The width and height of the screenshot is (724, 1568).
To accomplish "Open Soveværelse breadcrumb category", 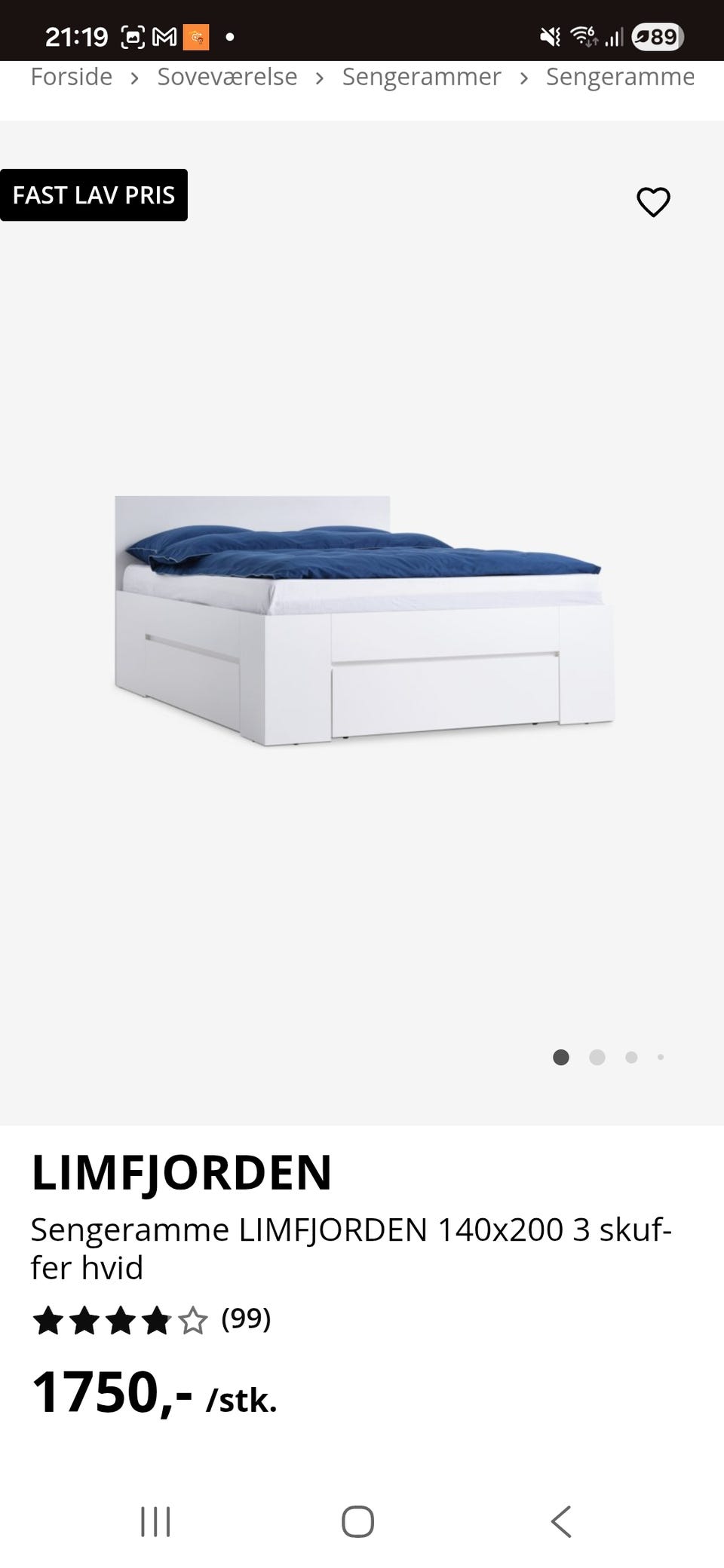I will [227, 77].
